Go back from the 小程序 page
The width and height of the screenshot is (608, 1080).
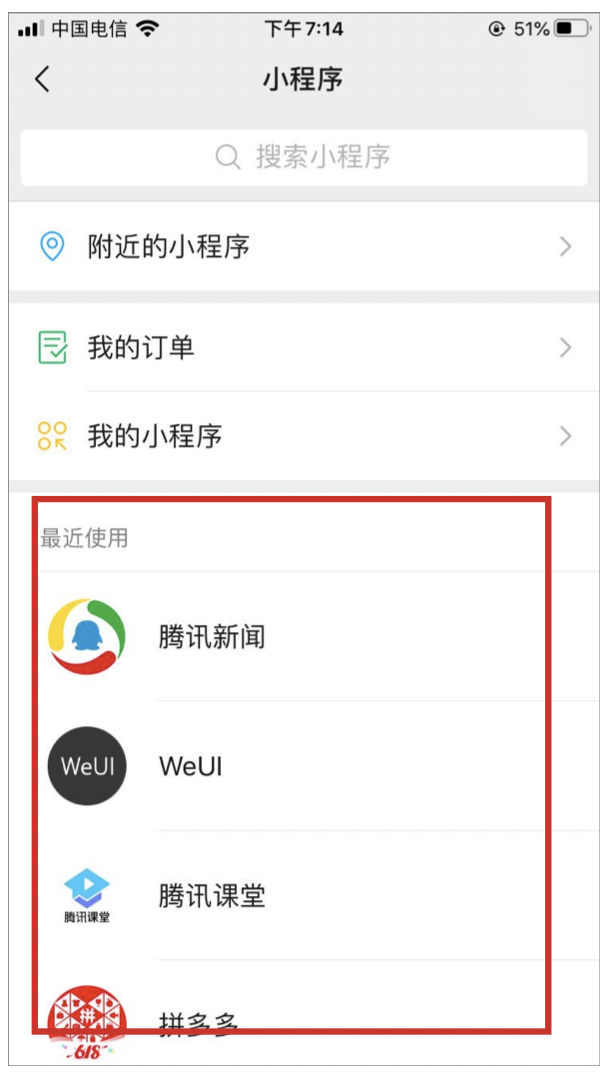click(43, 80)
